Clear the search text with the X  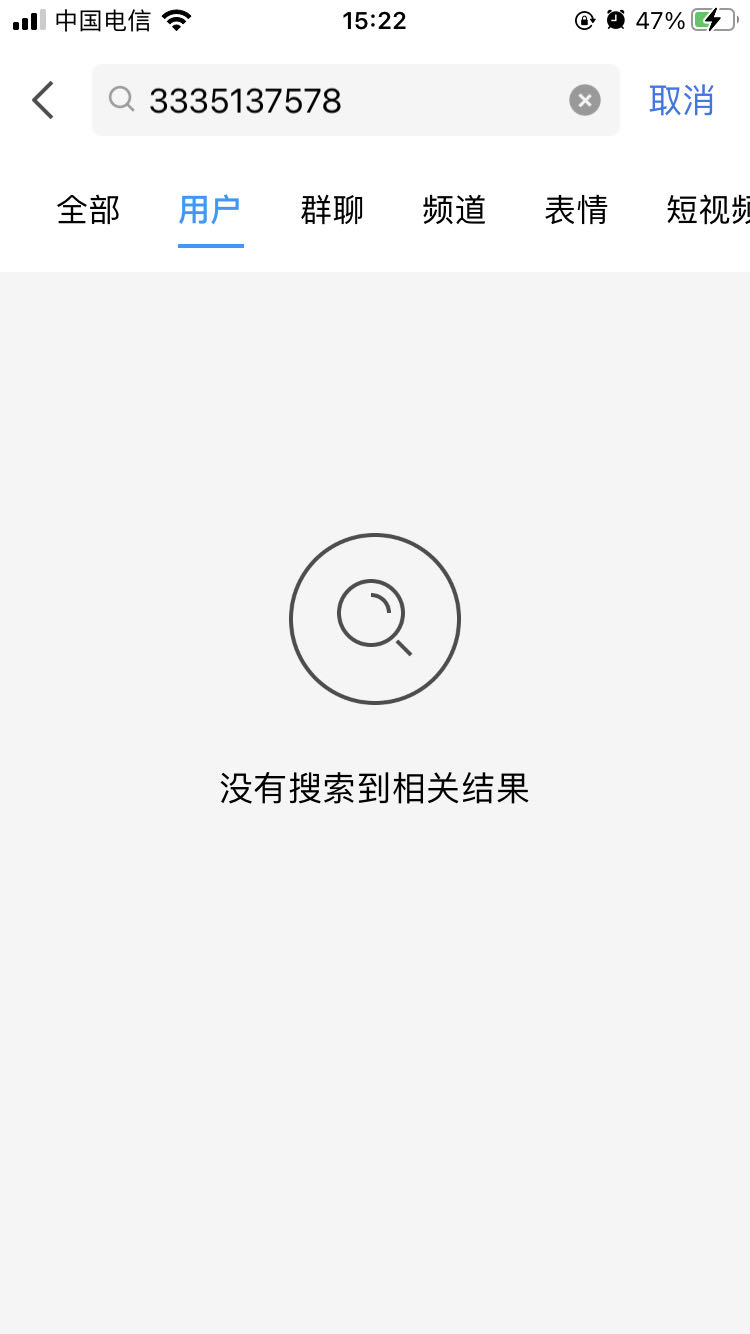(585, 100)
